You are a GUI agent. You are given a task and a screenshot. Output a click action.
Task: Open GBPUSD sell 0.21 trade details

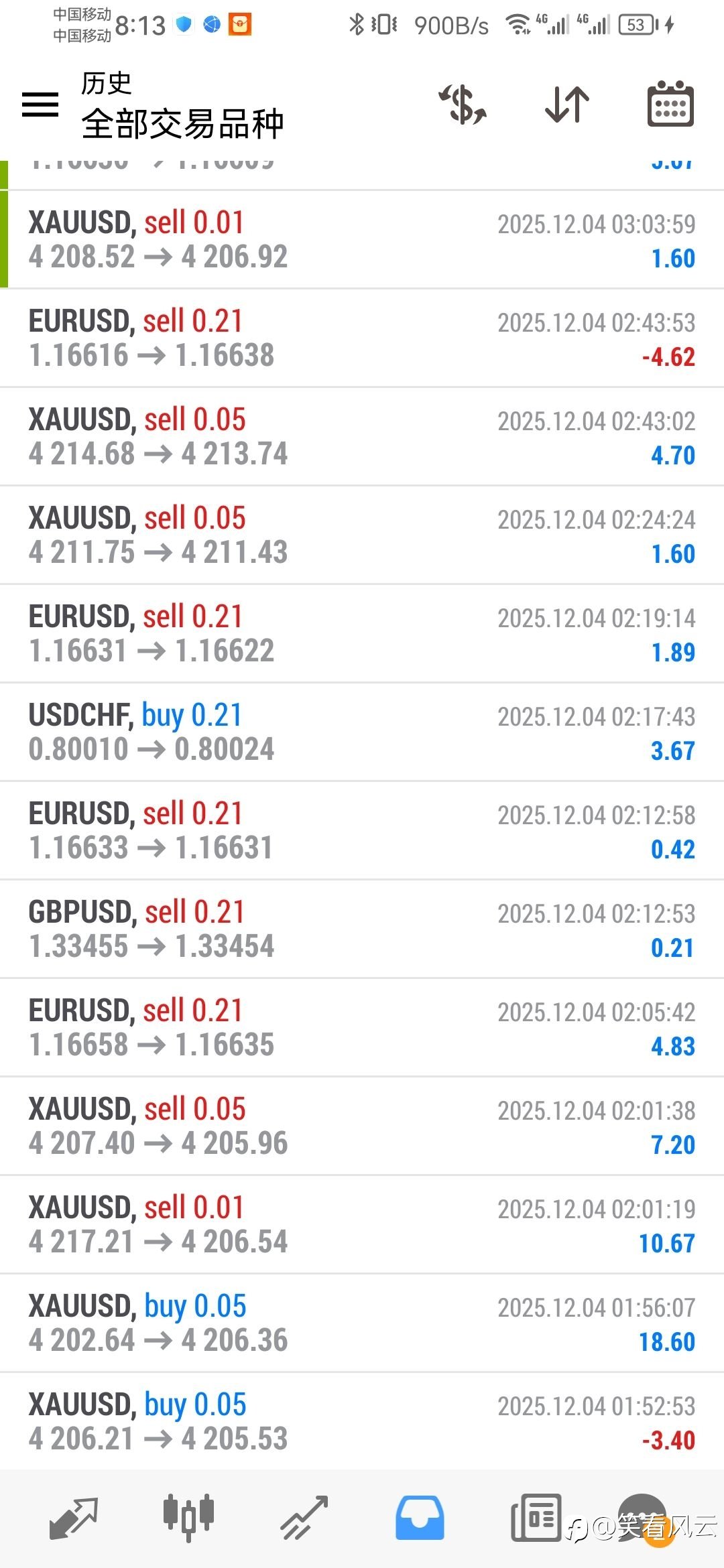point(362,929)
